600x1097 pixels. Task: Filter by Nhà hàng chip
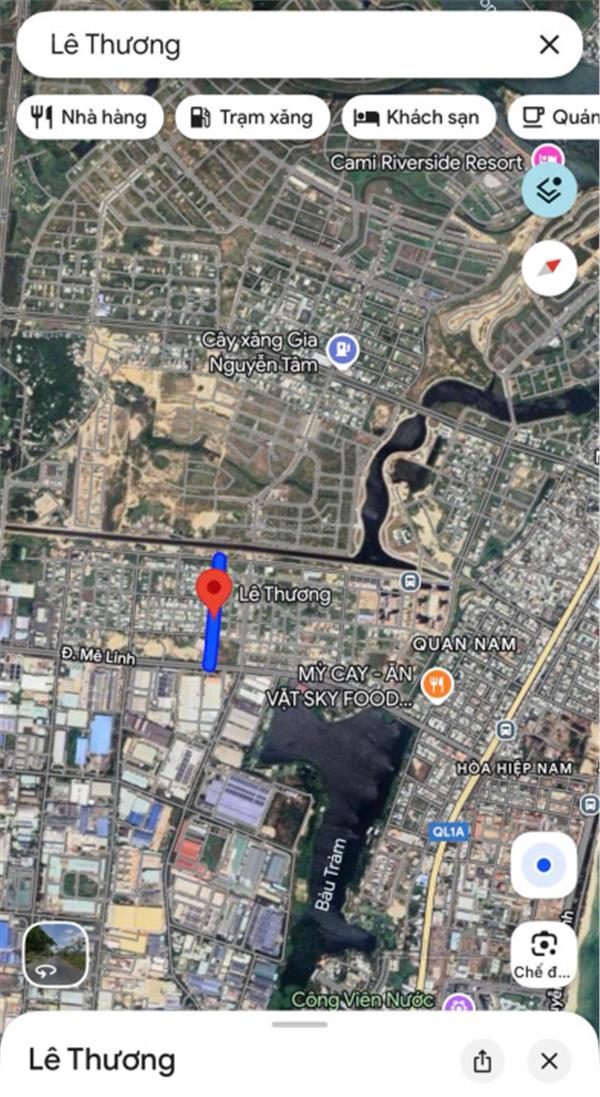pos(89,117)
